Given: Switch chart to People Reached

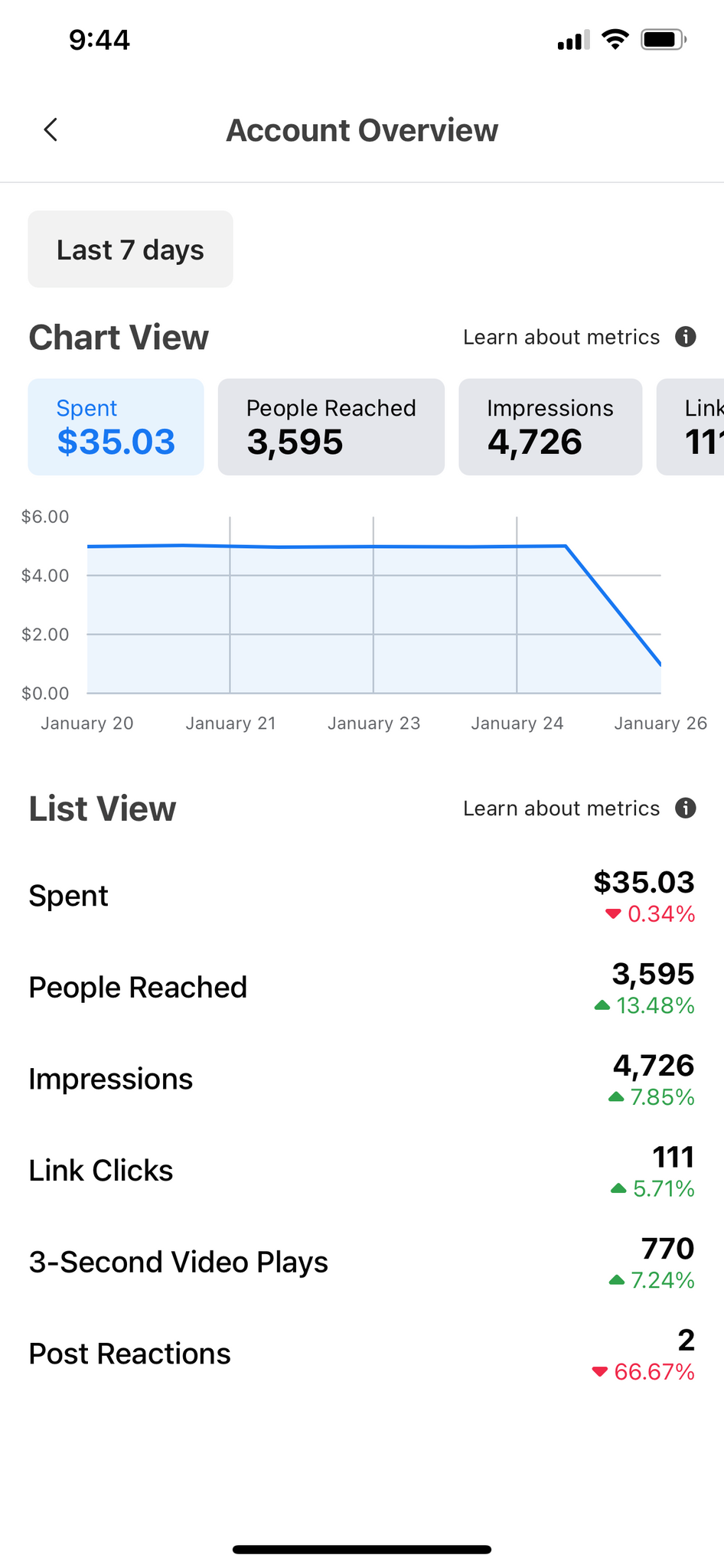Looking at the screenshot, I should click(x=331, y=427).
